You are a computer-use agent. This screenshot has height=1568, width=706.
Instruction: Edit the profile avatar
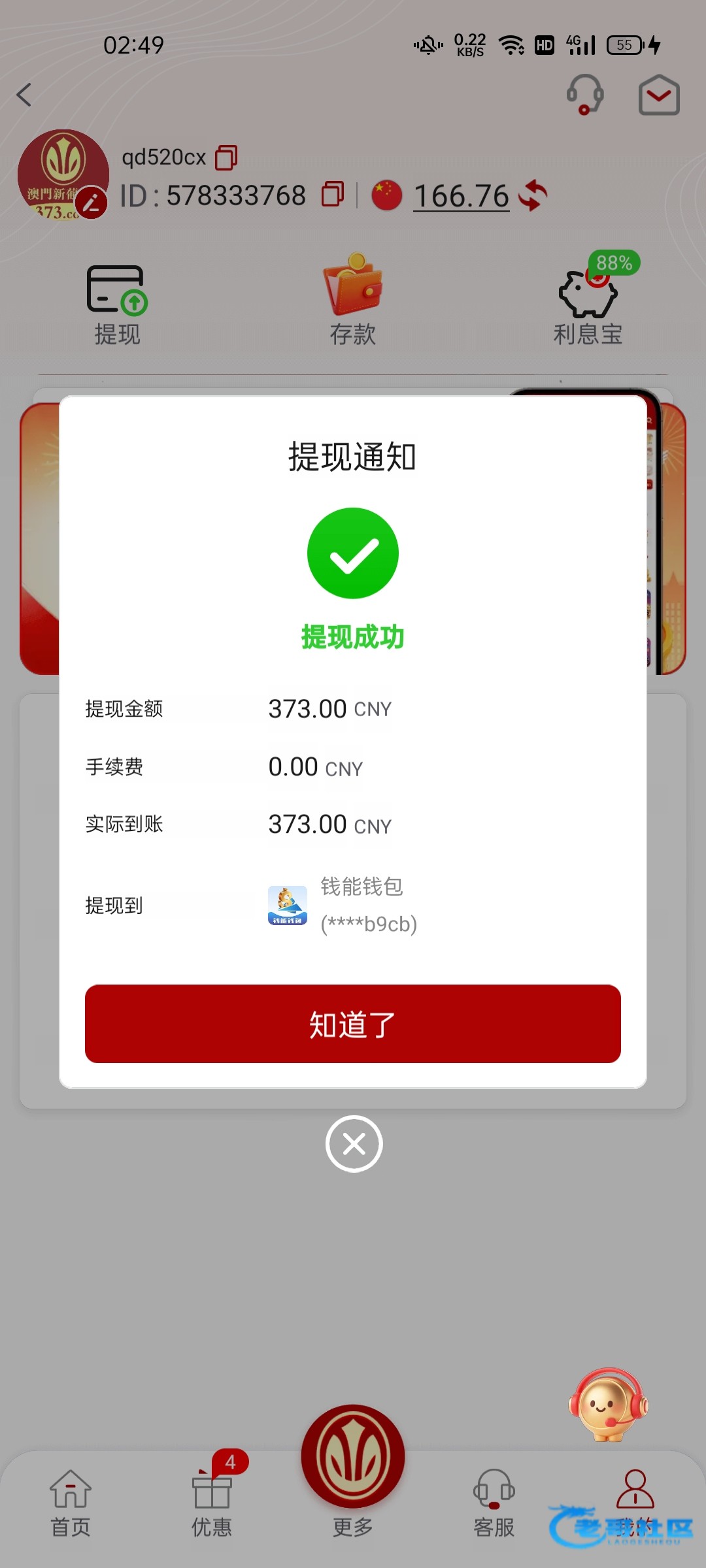[x=92, y=203]
